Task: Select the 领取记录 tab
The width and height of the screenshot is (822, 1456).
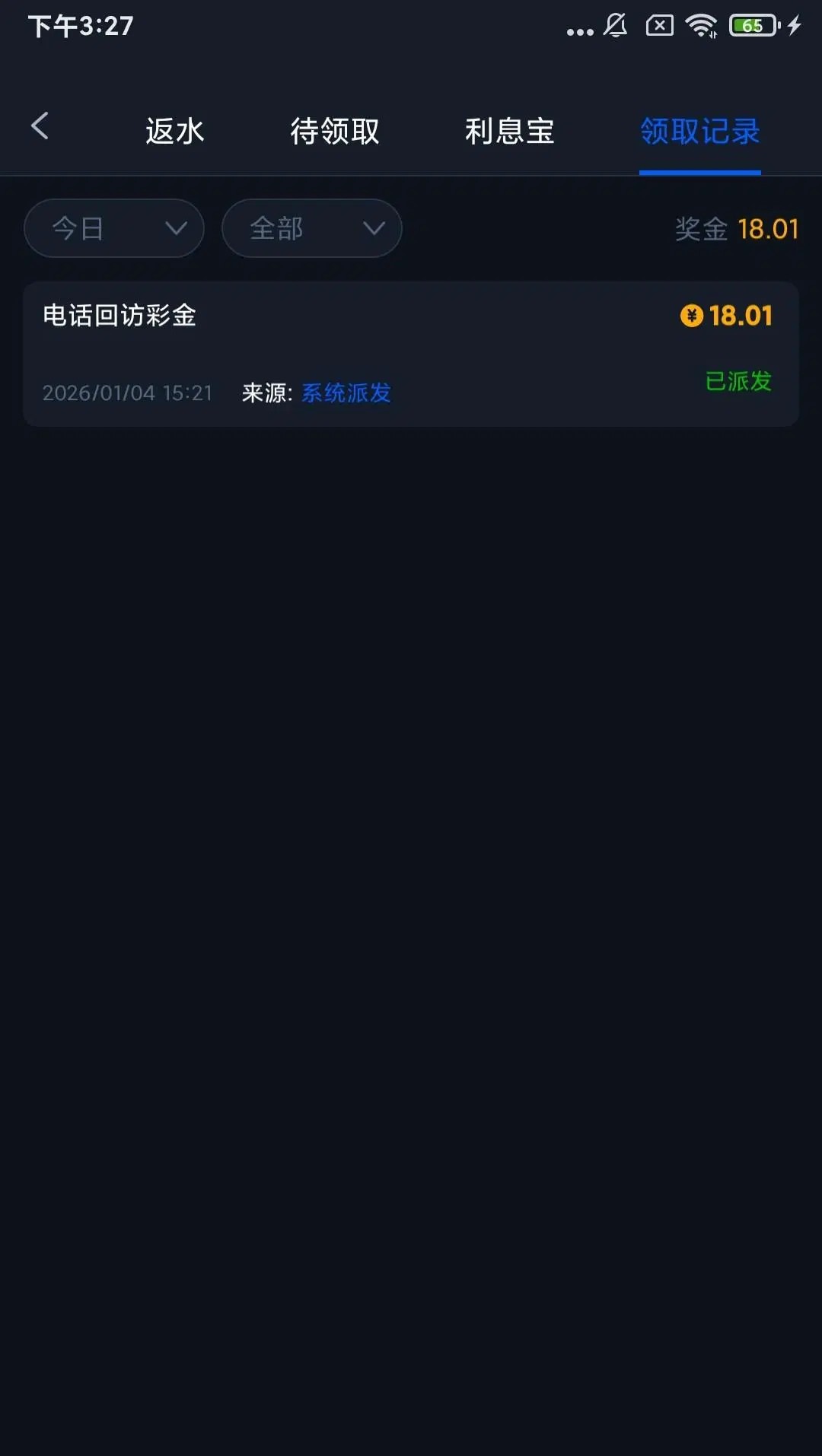Action: (x=699, y=131)
